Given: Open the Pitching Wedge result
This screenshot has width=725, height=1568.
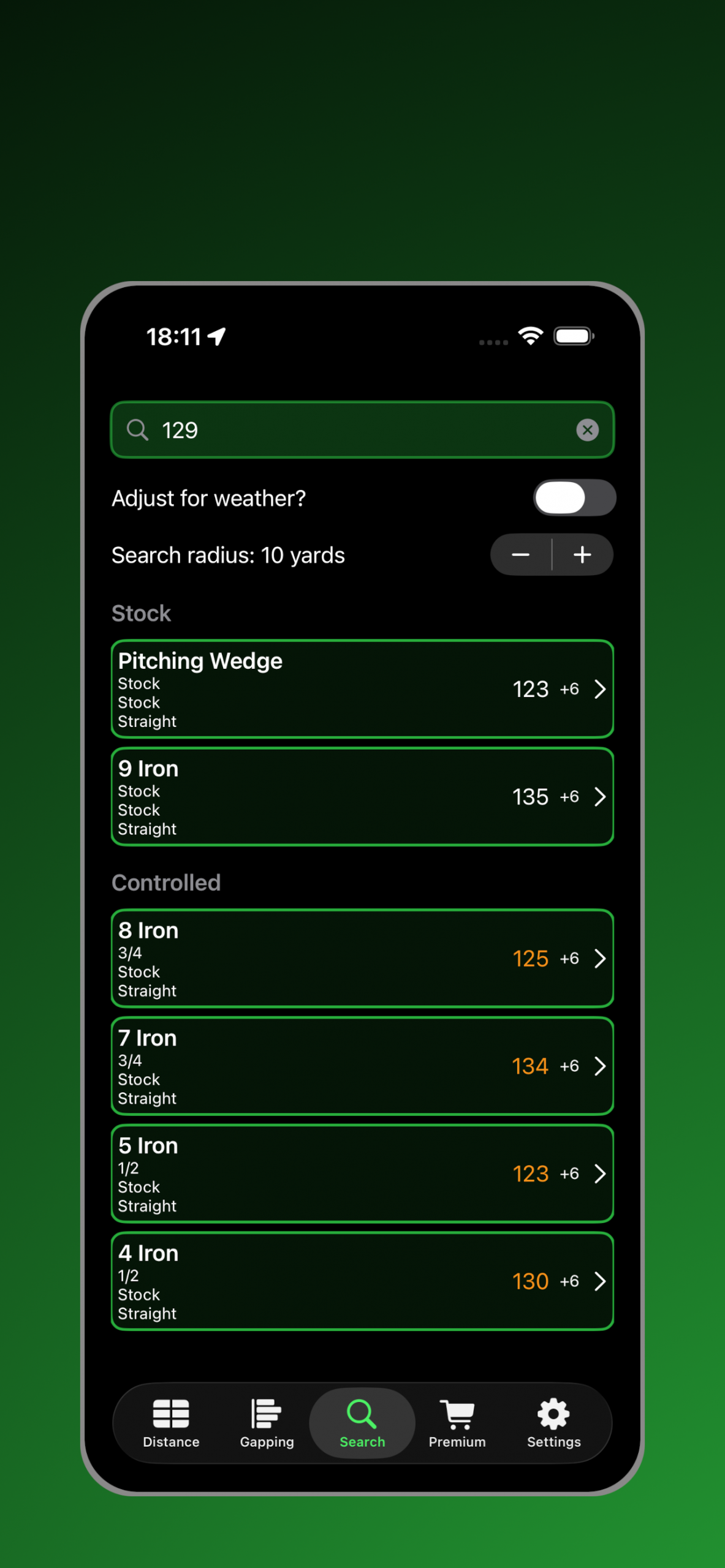Looking at the screenshot, I should click(362, 689).
